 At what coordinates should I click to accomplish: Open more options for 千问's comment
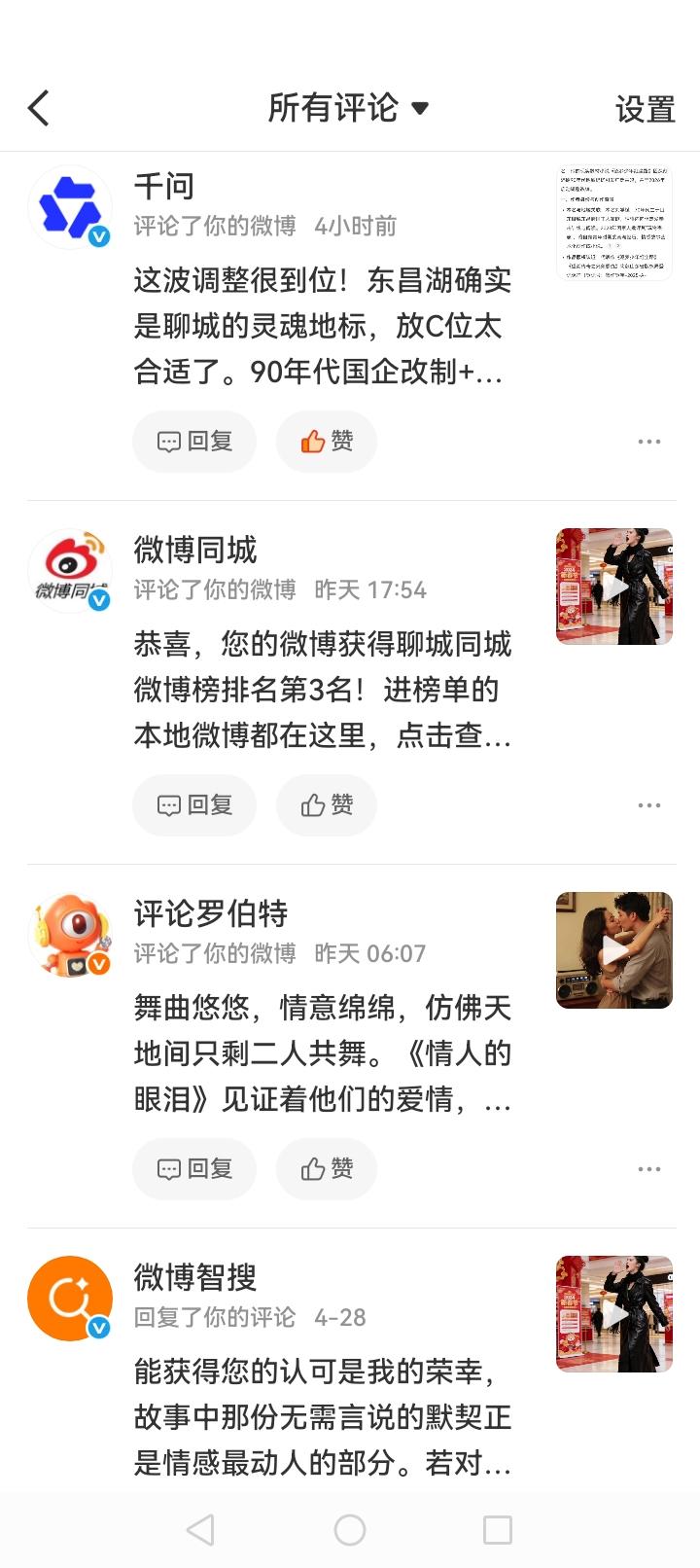pyautogui.click(x=648, y=441)
